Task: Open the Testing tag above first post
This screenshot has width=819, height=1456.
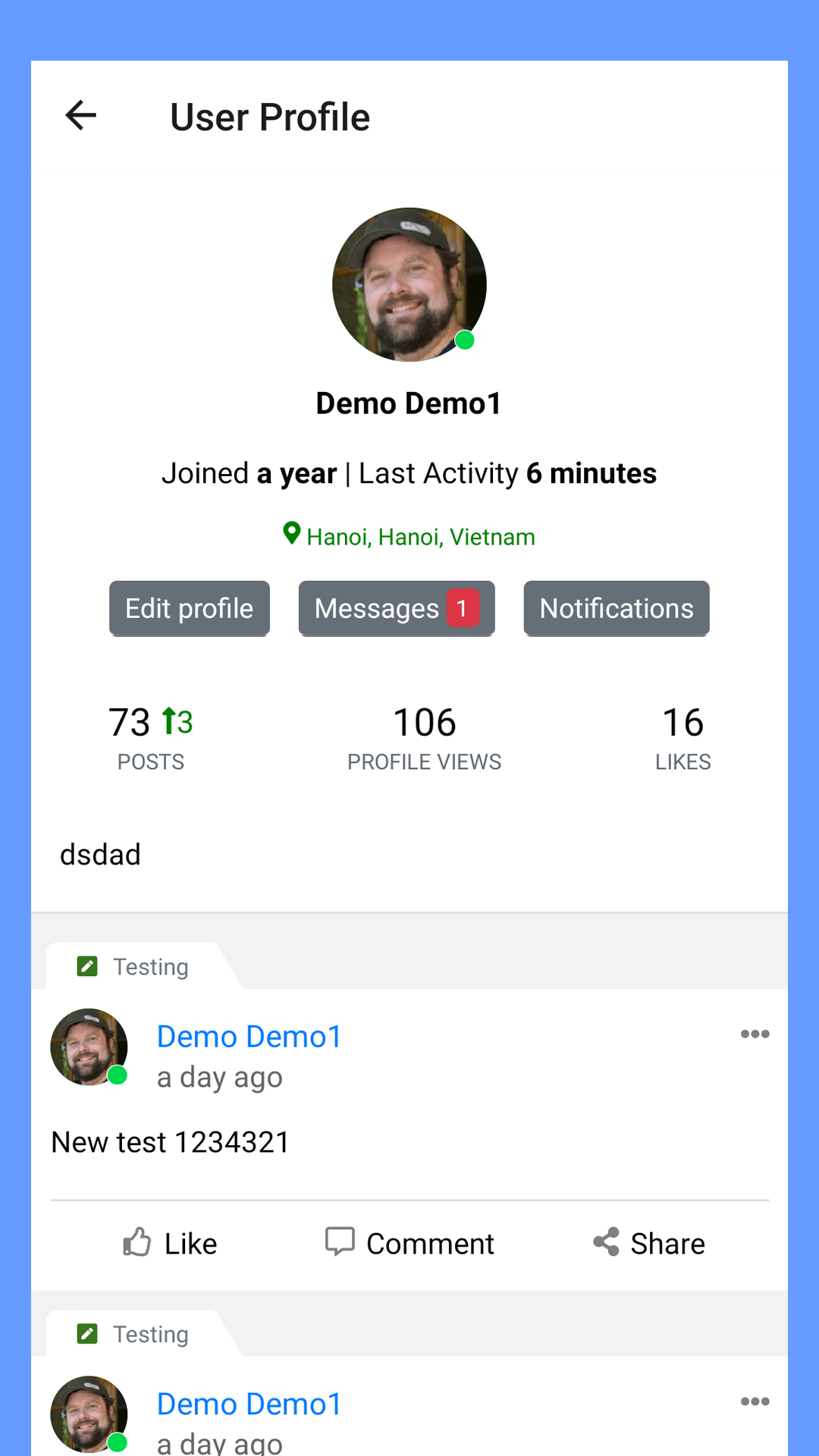Action: pos(151,967)
